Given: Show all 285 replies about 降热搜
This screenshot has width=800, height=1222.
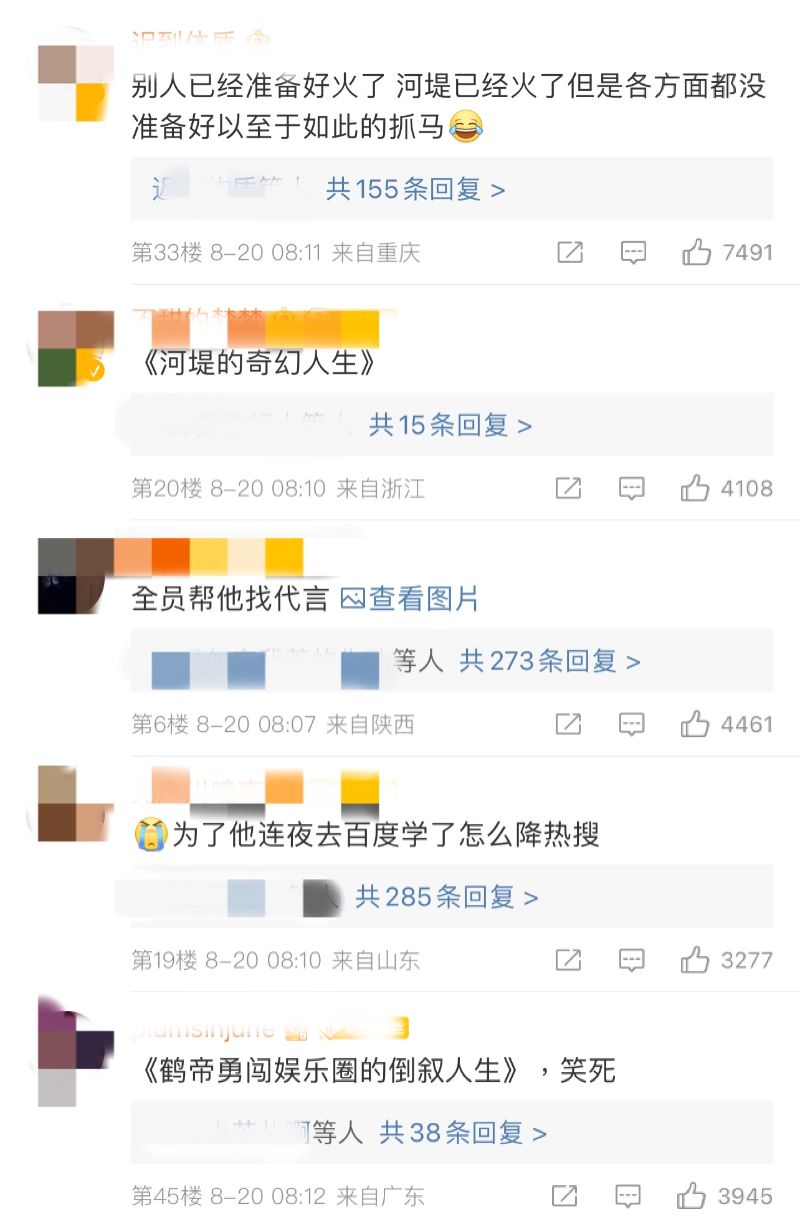Looking at the screenshot, I should click(446, 897).
